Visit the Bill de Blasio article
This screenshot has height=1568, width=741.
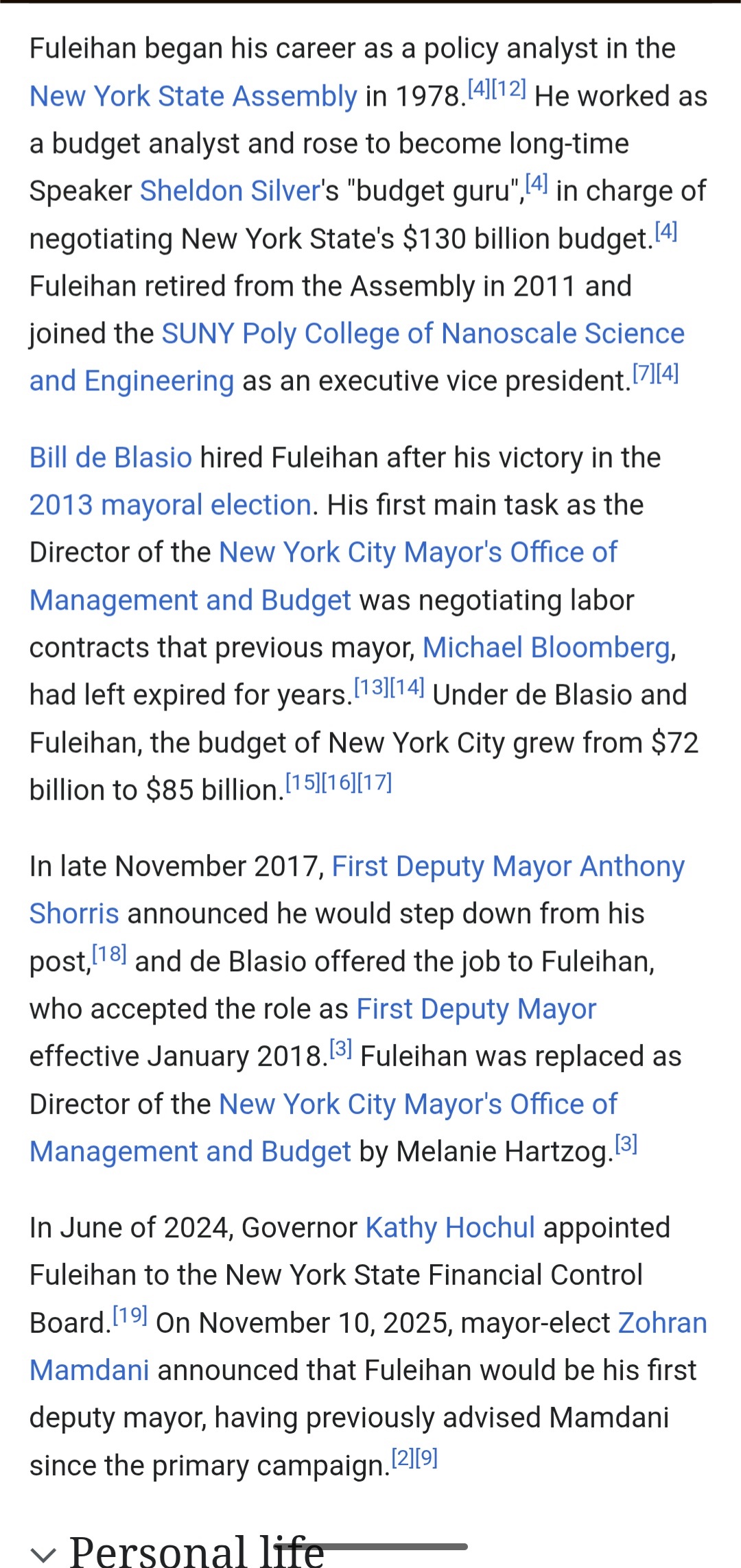coord(110,458)
